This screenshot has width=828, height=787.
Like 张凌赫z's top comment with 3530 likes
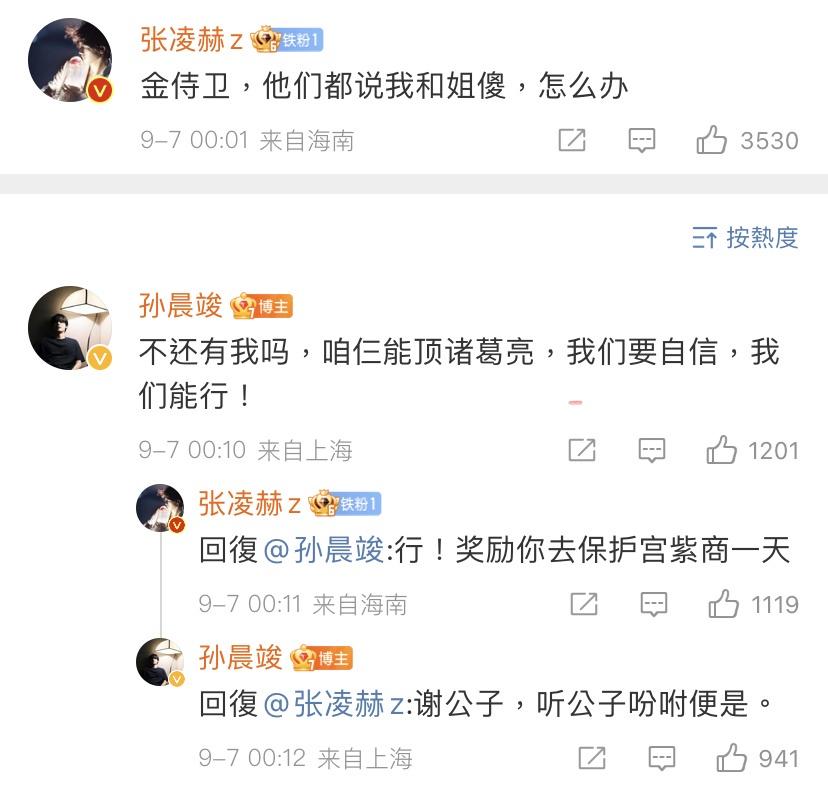[x=712, y=140]
